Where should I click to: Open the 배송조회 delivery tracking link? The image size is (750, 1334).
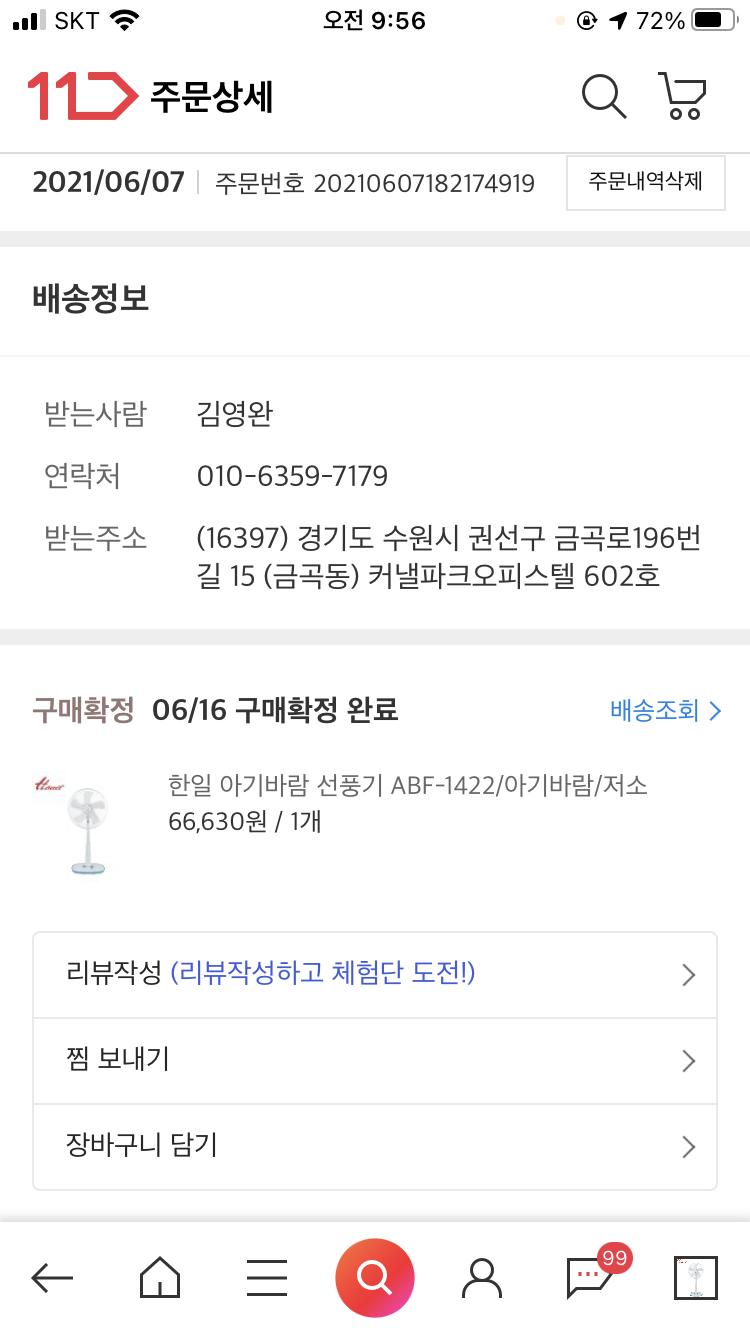point(666,710)
